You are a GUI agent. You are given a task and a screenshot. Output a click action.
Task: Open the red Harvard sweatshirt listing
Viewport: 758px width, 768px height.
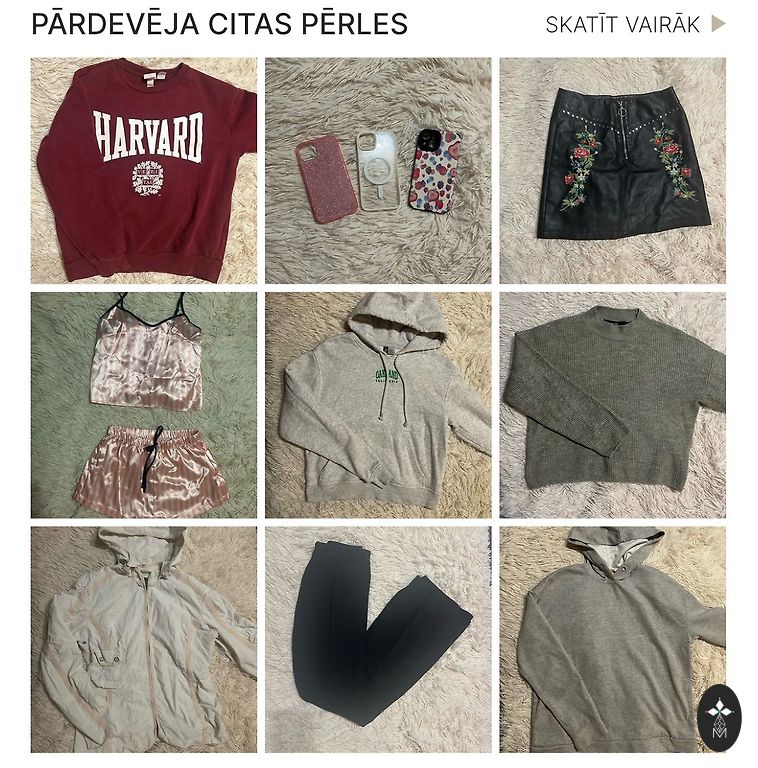pos(143,170)
